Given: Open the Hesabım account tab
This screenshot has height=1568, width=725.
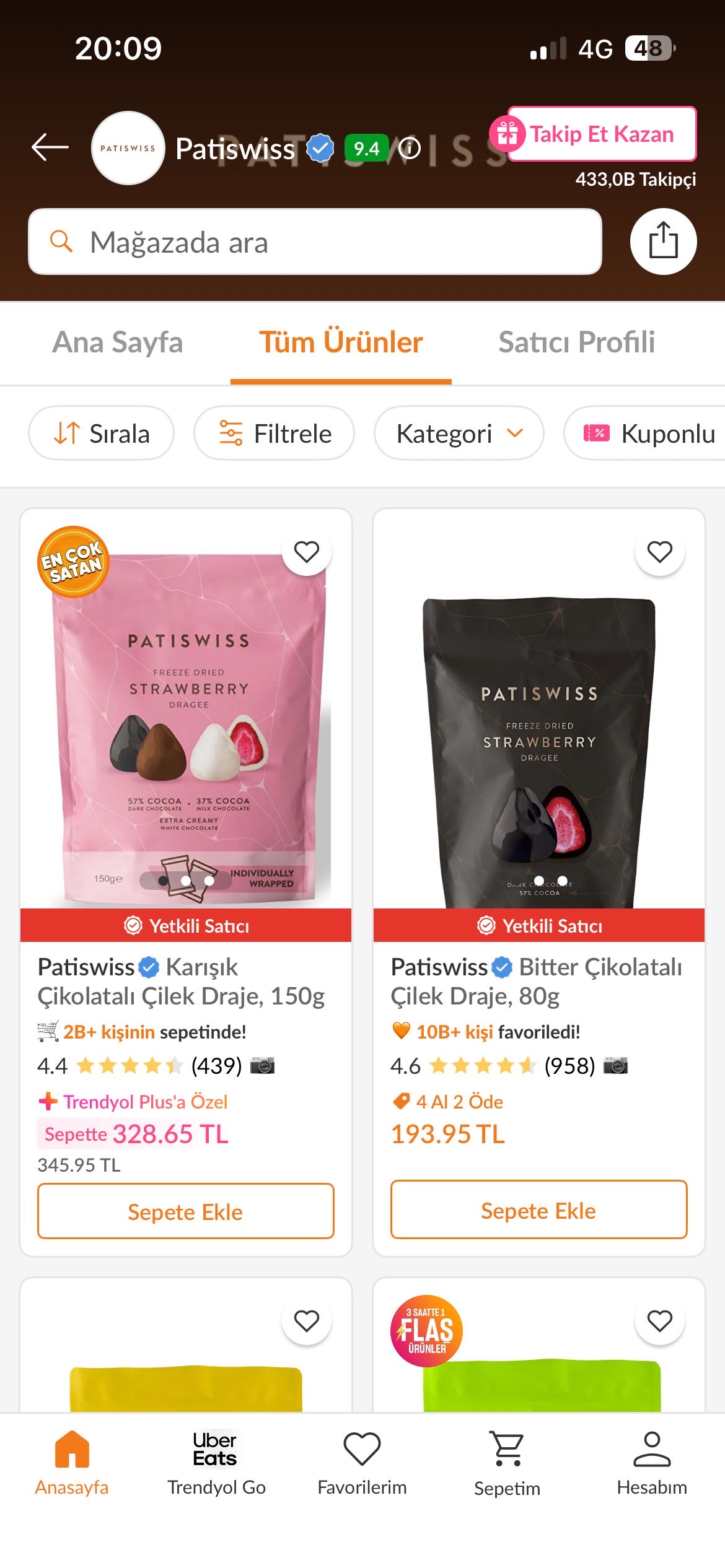Looking at the screenshot, I should [652, 1463].
